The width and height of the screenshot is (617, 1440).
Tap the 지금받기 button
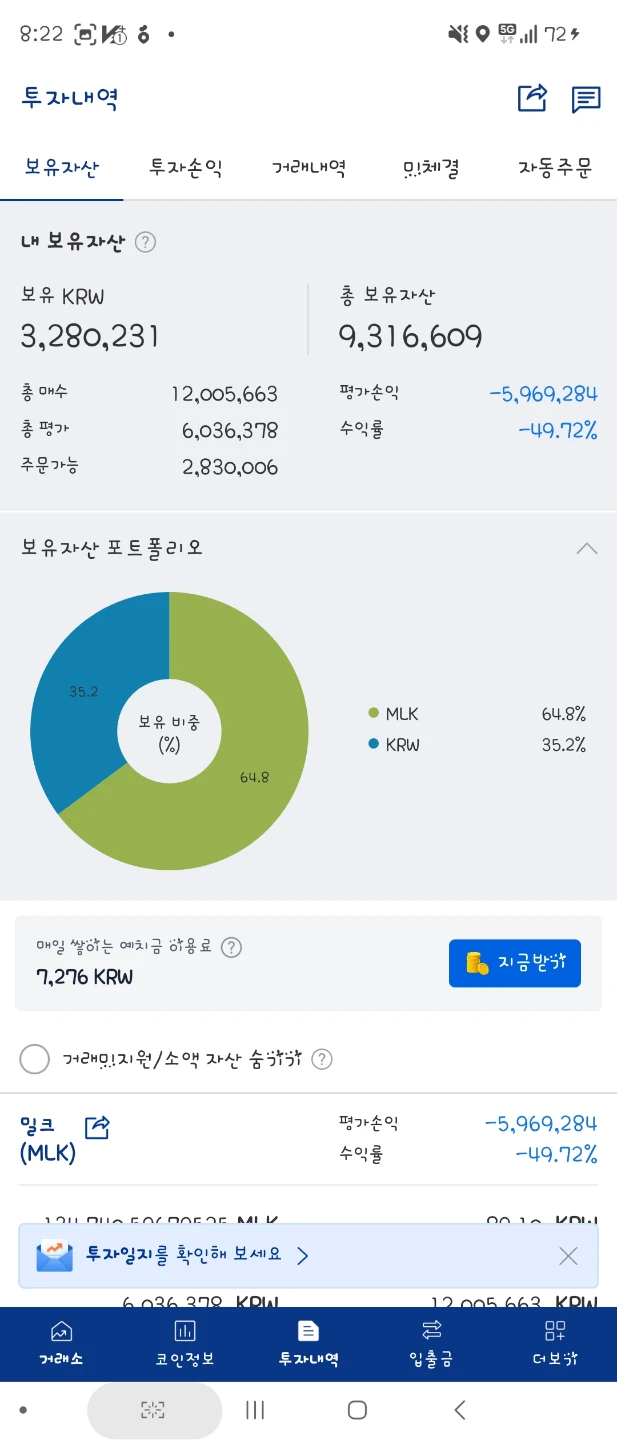coord(515,963)
